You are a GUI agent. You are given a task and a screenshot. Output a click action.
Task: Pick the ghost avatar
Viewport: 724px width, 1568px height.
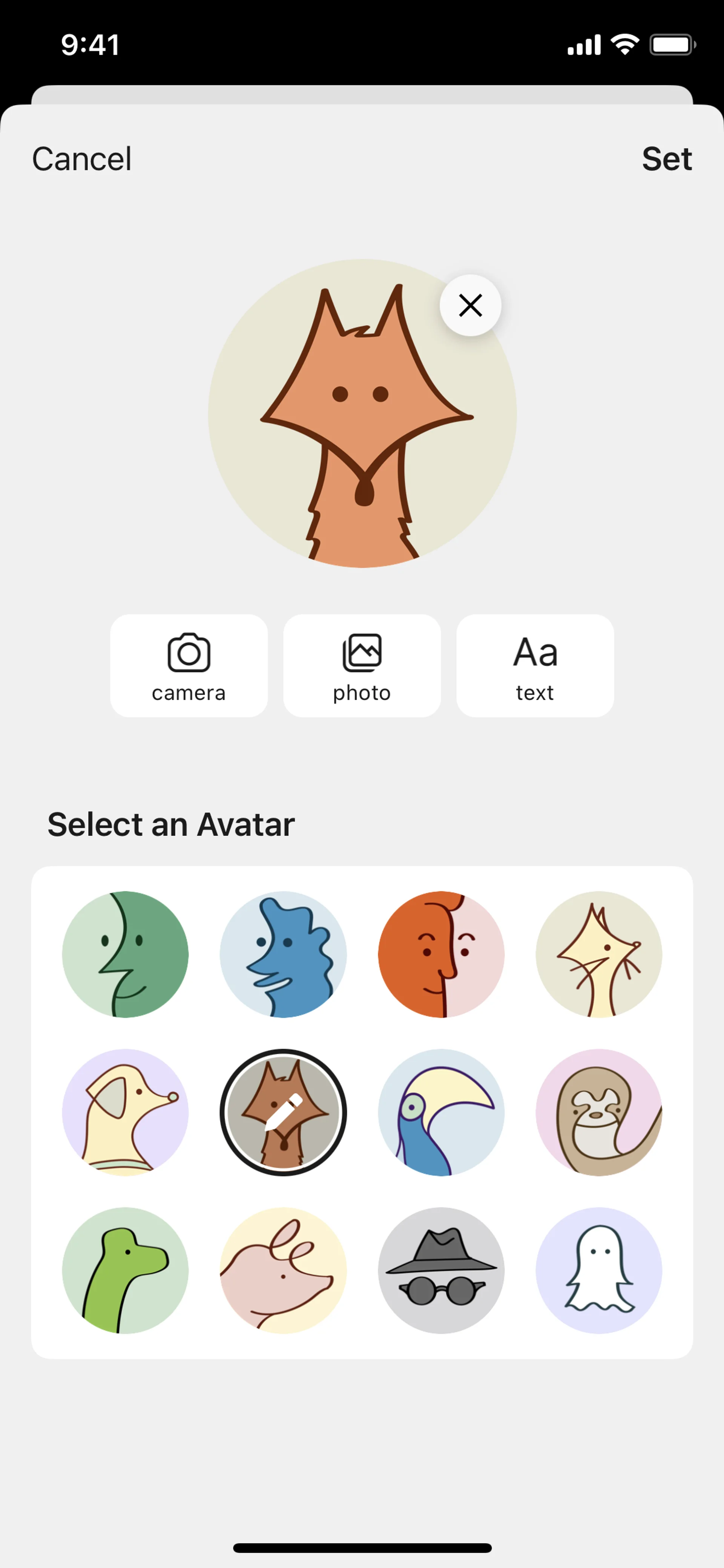(599, 1270)
